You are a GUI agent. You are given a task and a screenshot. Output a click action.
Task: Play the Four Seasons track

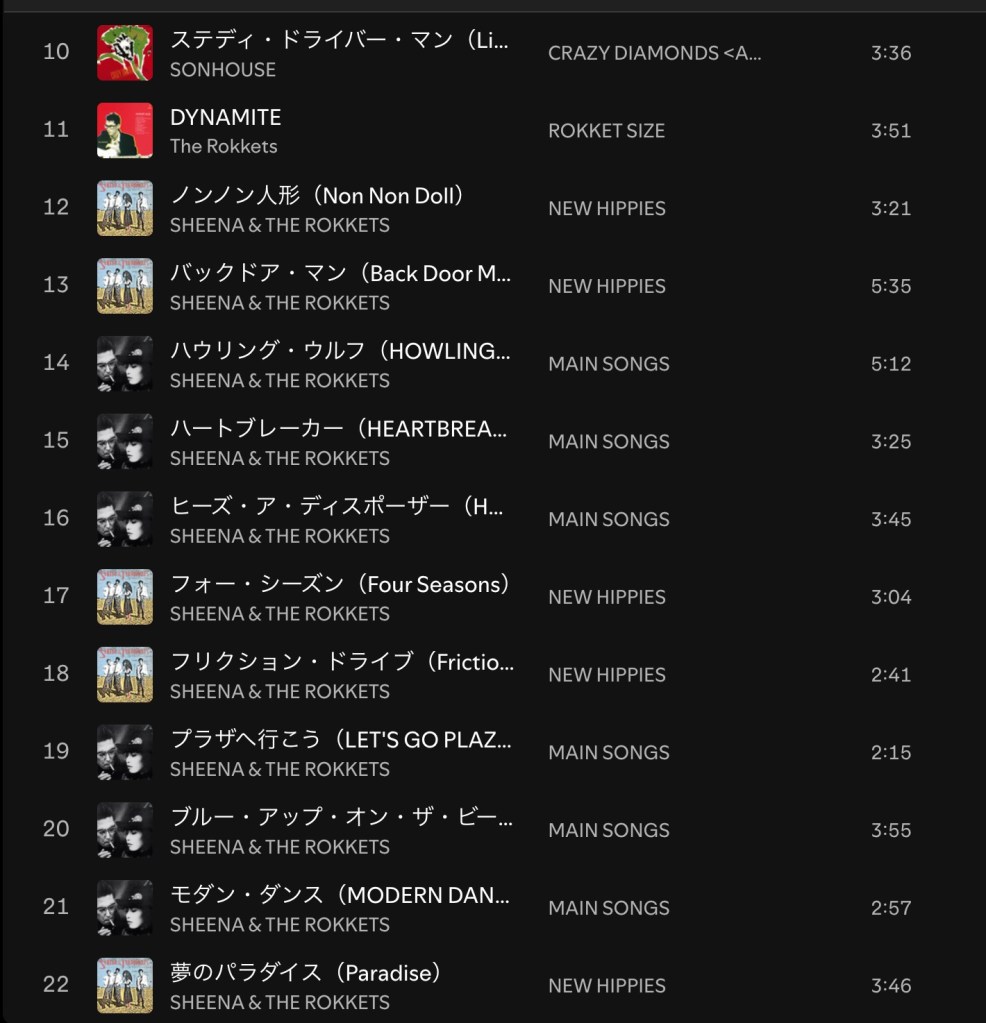(340, 585)
